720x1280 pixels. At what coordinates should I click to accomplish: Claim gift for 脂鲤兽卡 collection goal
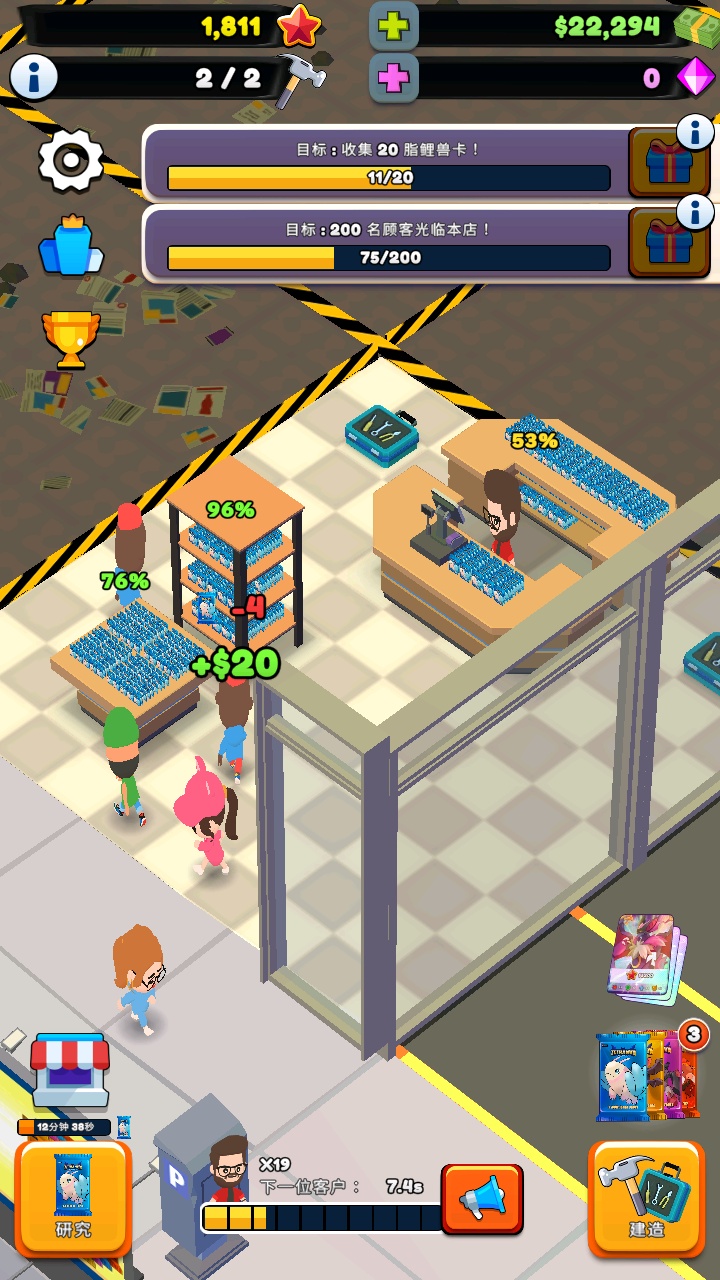(662, 163)
